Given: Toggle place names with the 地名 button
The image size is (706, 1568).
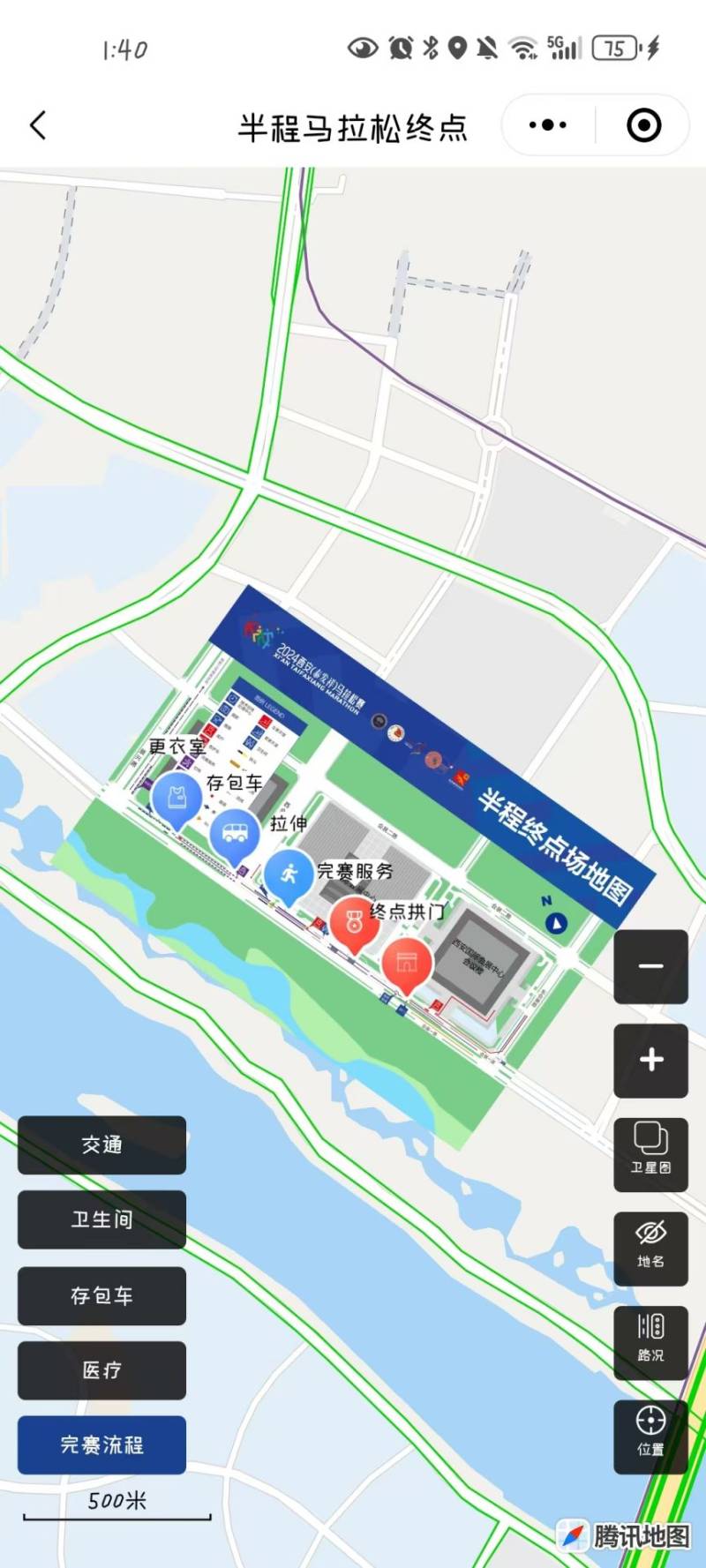Looking at the screenshot, I should [x=651, y=1247].
